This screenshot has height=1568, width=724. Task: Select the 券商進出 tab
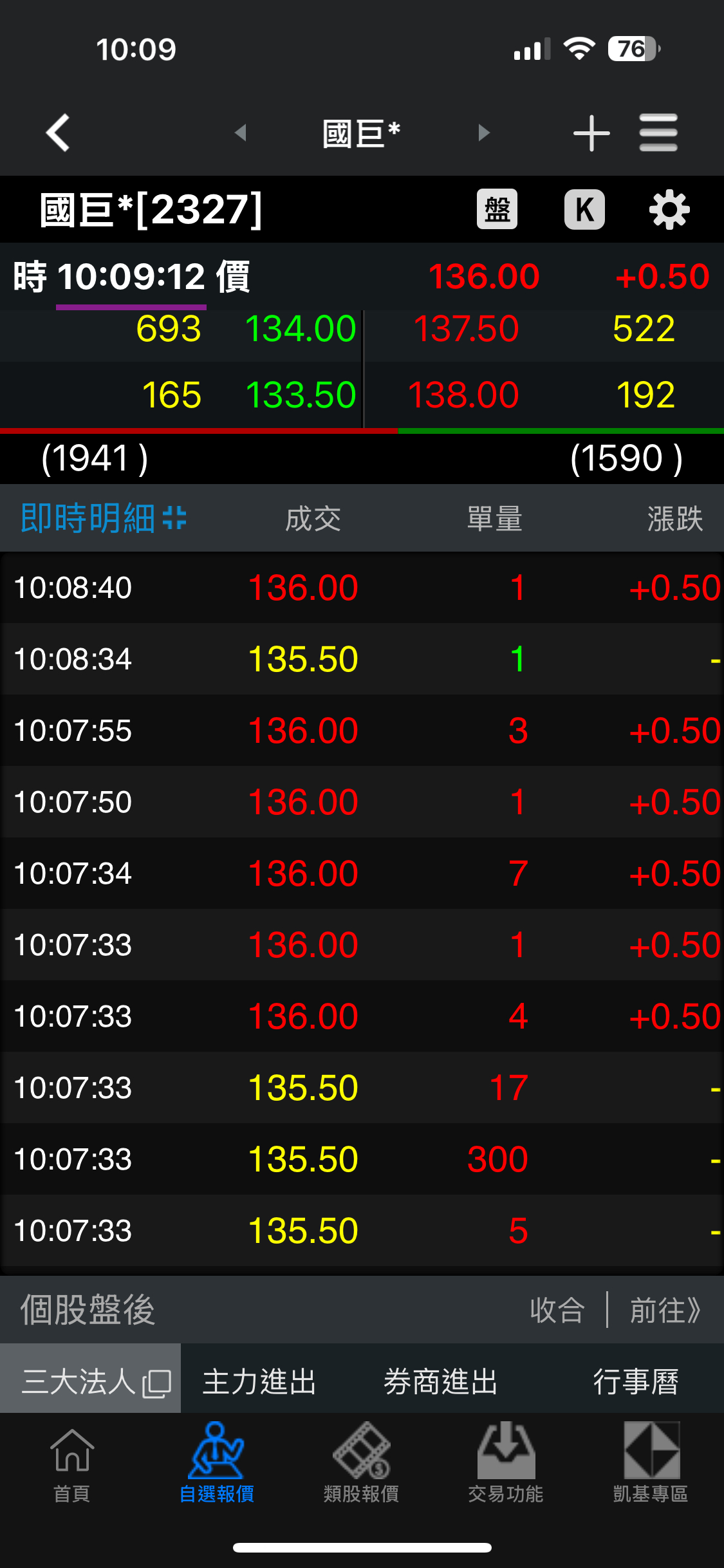441,1381
